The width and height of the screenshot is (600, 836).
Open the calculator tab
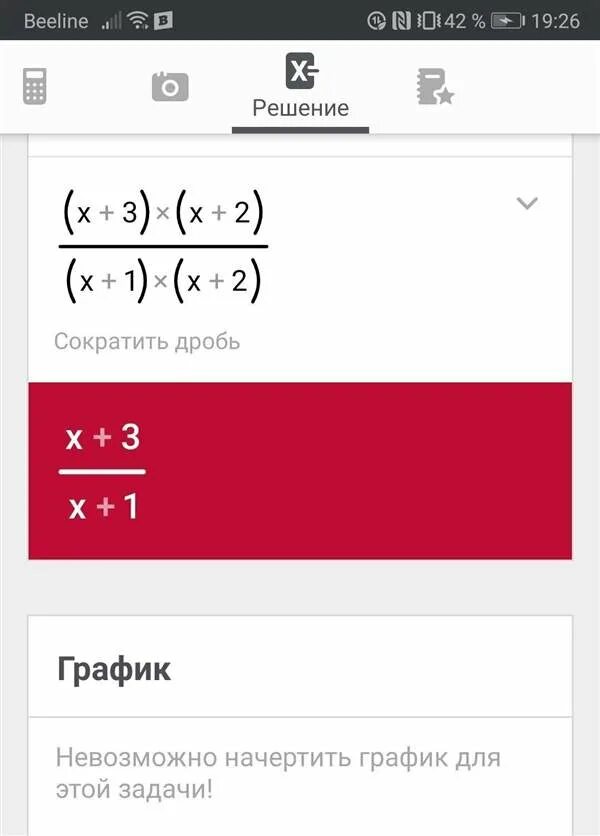tap(35, 86)
